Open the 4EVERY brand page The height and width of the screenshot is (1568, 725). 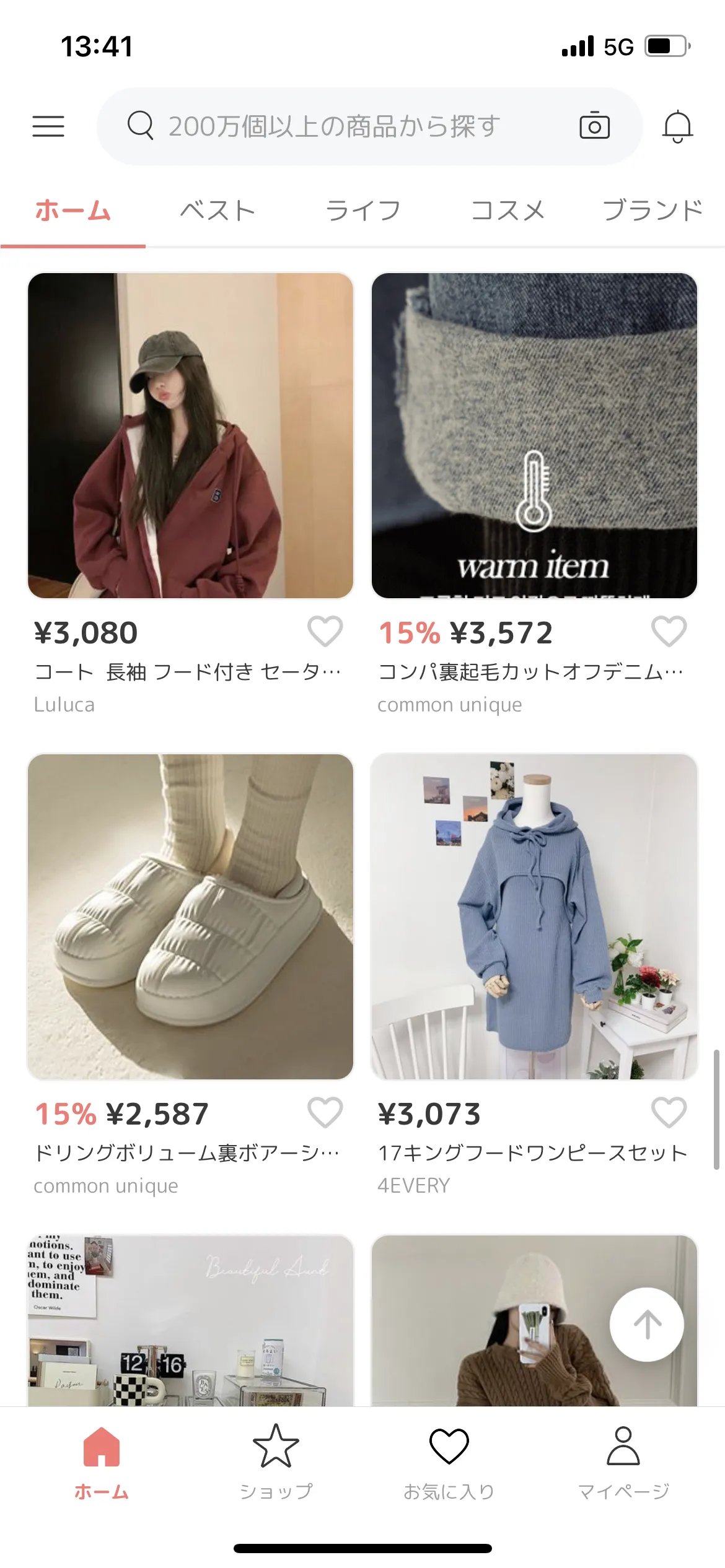tap(413, 1185)
